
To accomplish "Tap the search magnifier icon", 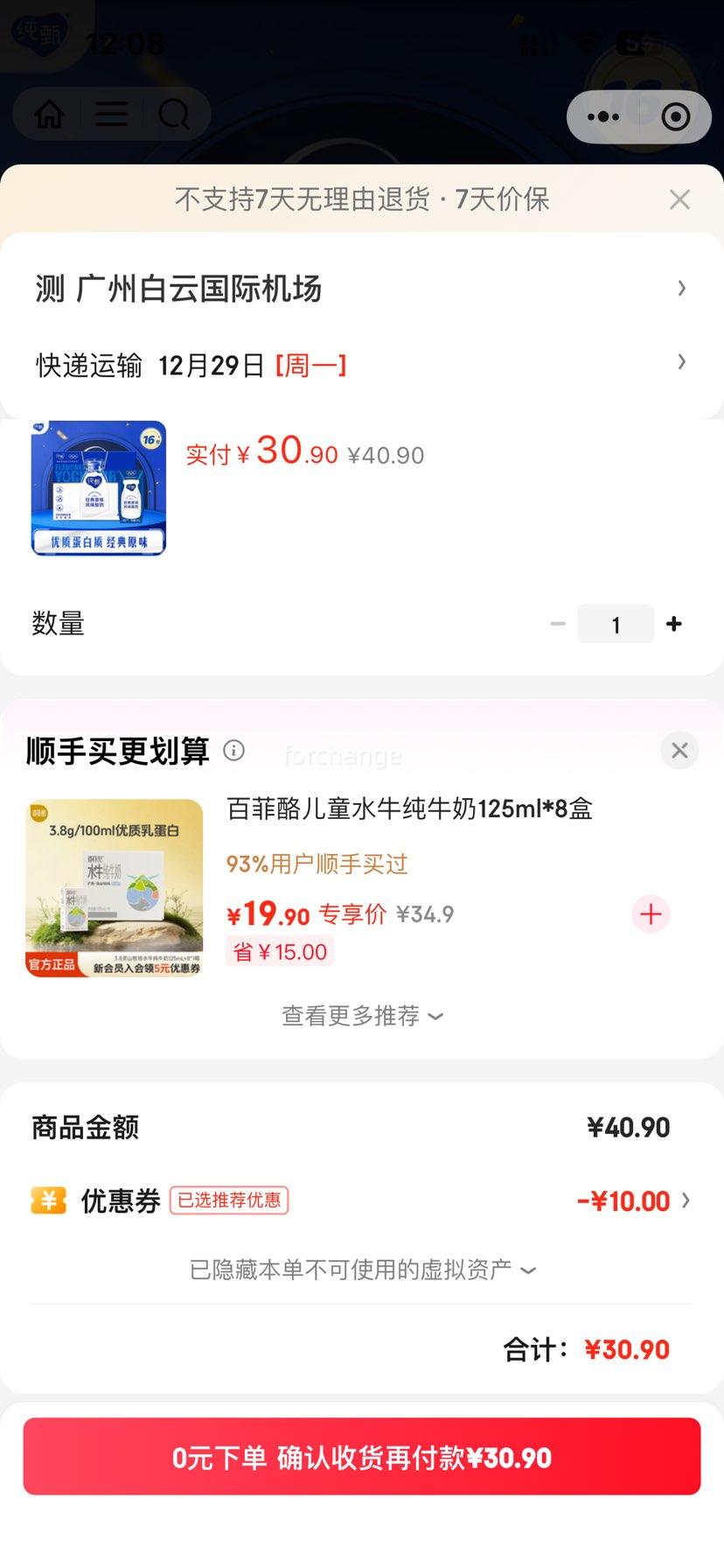I will click(174, 114).
